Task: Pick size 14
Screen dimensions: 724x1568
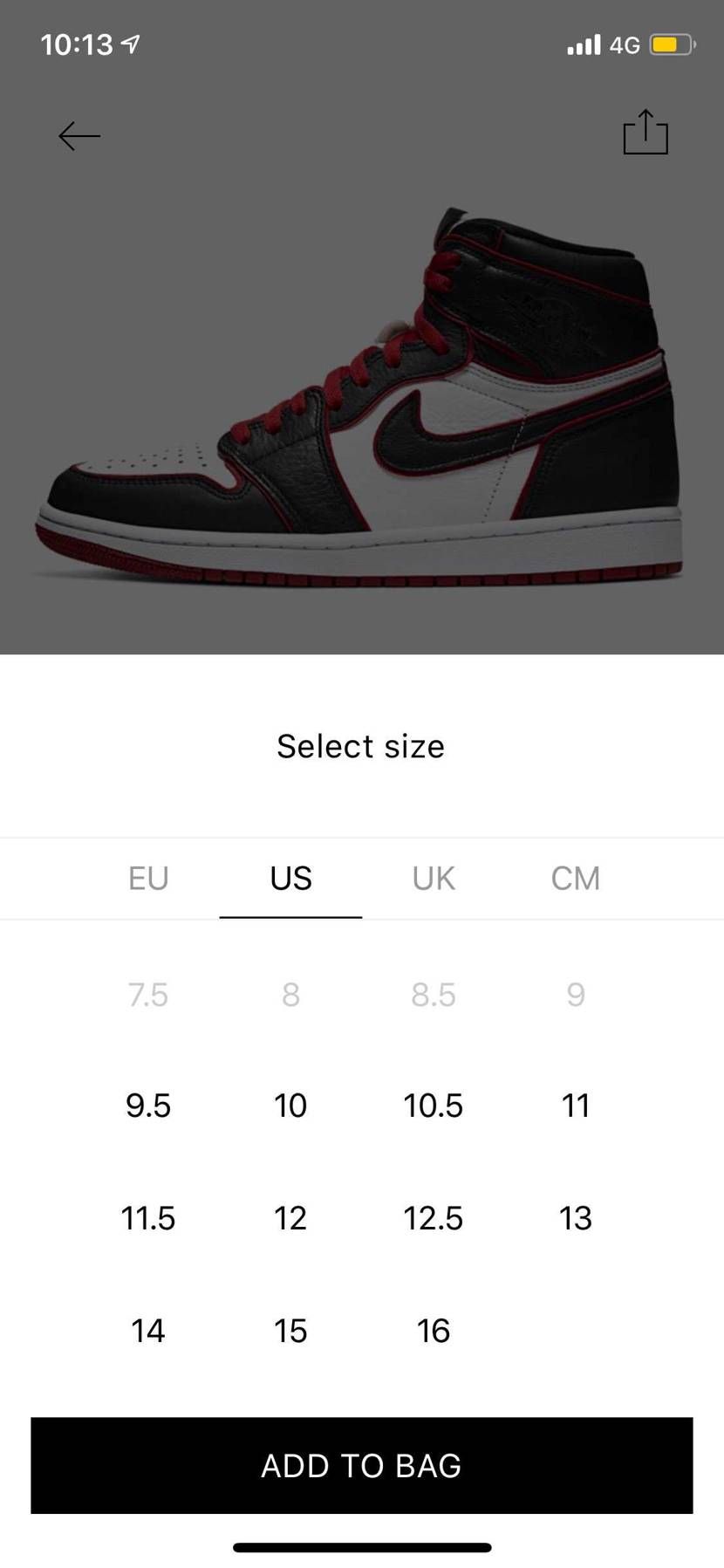Action: click(148, 1331)
